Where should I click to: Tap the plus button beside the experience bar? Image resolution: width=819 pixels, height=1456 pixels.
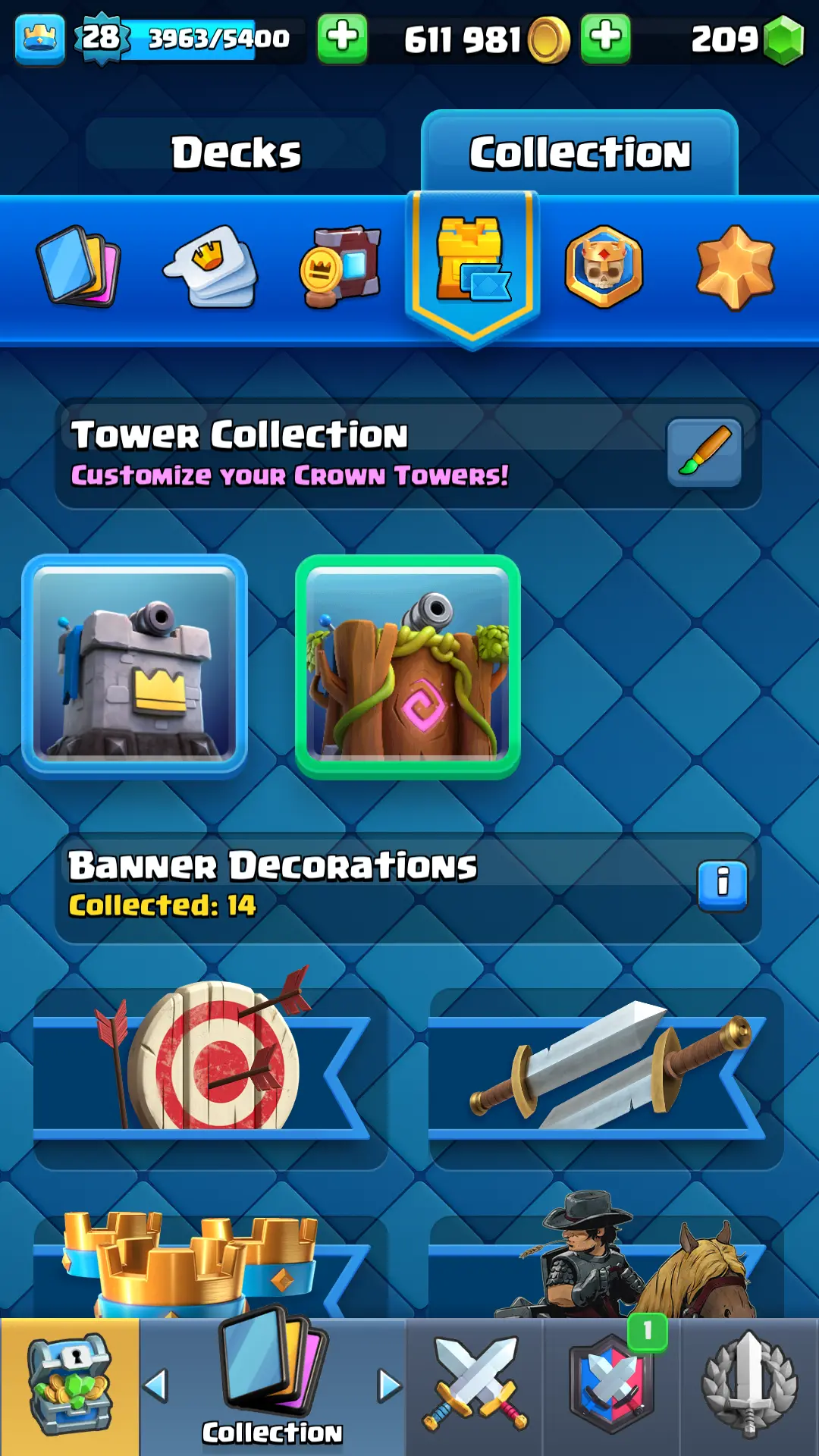point(342,38)
